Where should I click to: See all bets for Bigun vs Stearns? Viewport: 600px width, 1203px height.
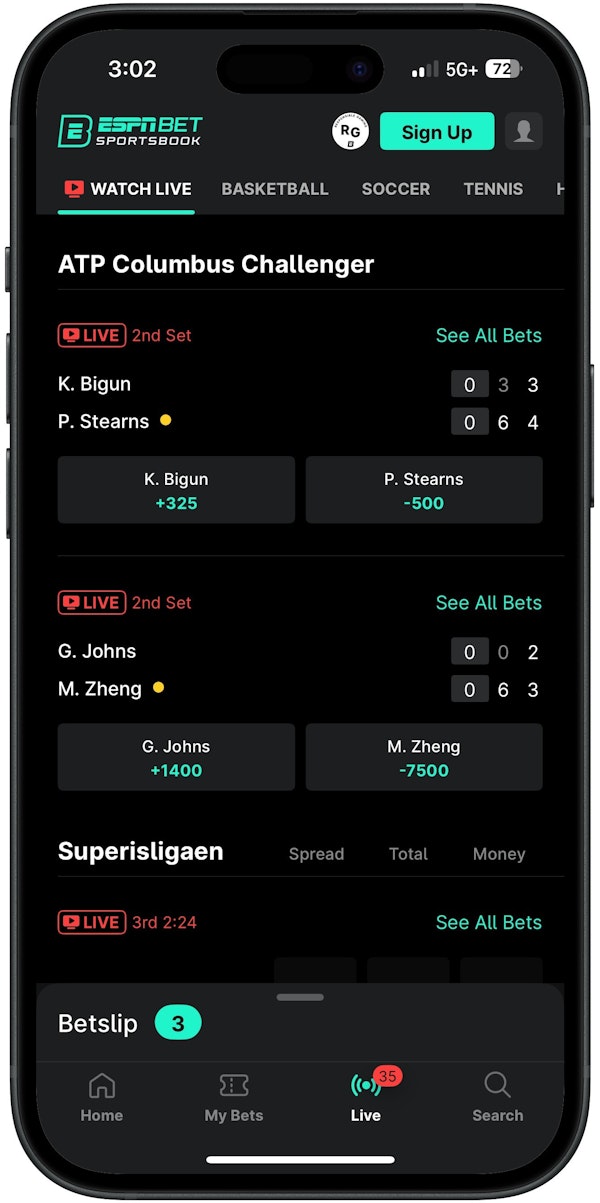point(488,336)
